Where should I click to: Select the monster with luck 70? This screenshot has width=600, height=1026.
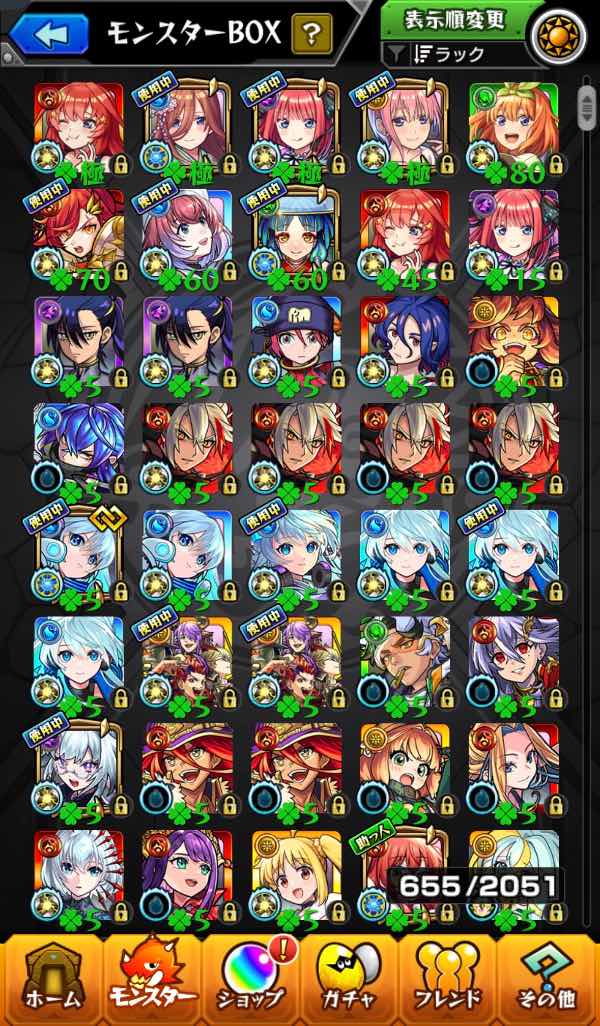point(79,236)
